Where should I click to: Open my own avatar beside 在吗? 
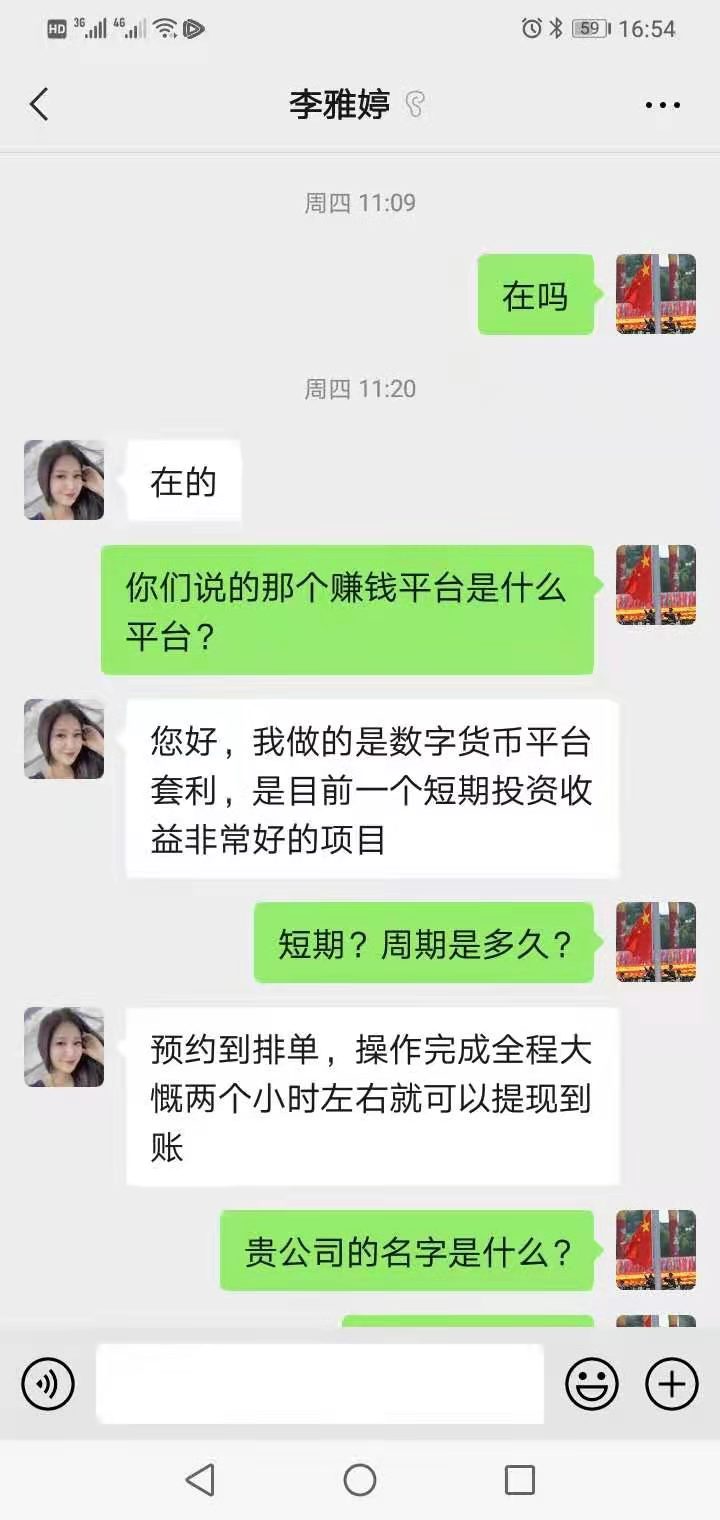pos(655,294)
